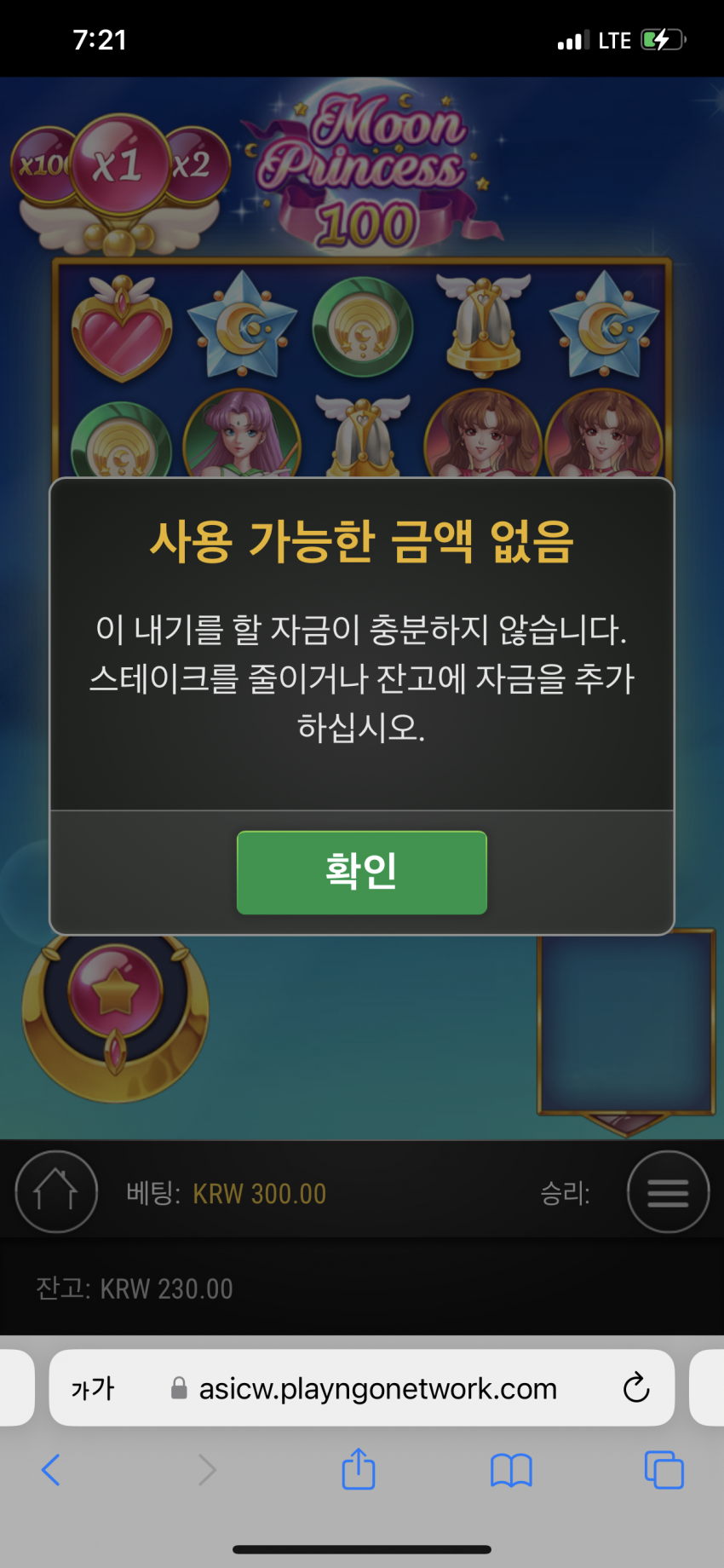Navigate back in Safari
The image size is (724, 1568).
click(51, 1470)
